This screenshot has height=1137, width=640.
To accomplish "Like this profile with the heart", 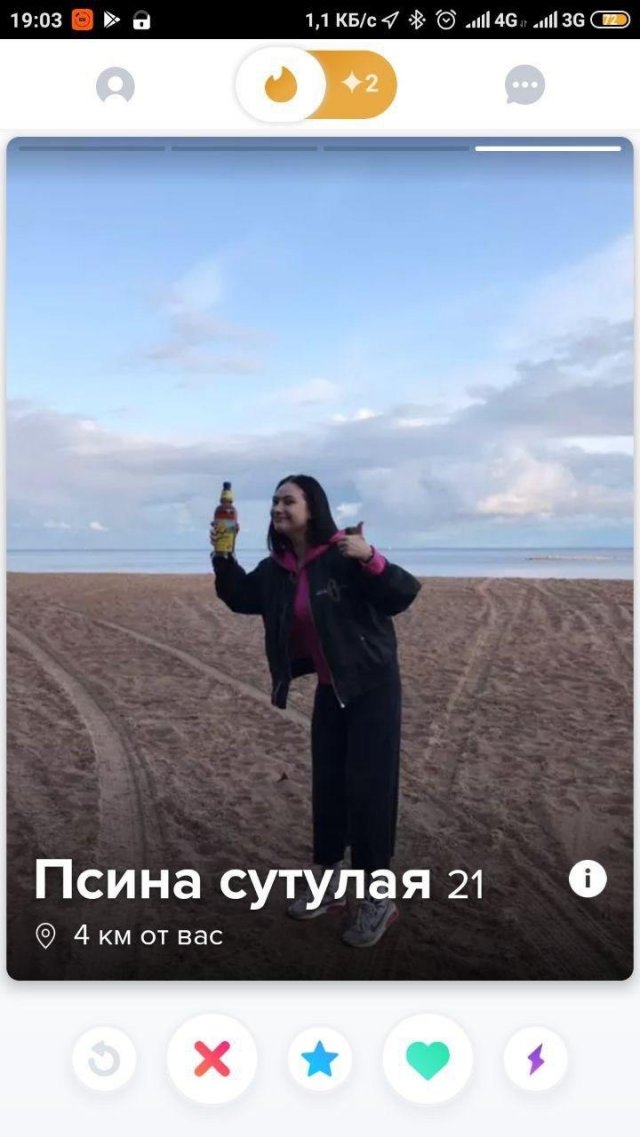I will pyautogui.click(x=428, y=1059).
